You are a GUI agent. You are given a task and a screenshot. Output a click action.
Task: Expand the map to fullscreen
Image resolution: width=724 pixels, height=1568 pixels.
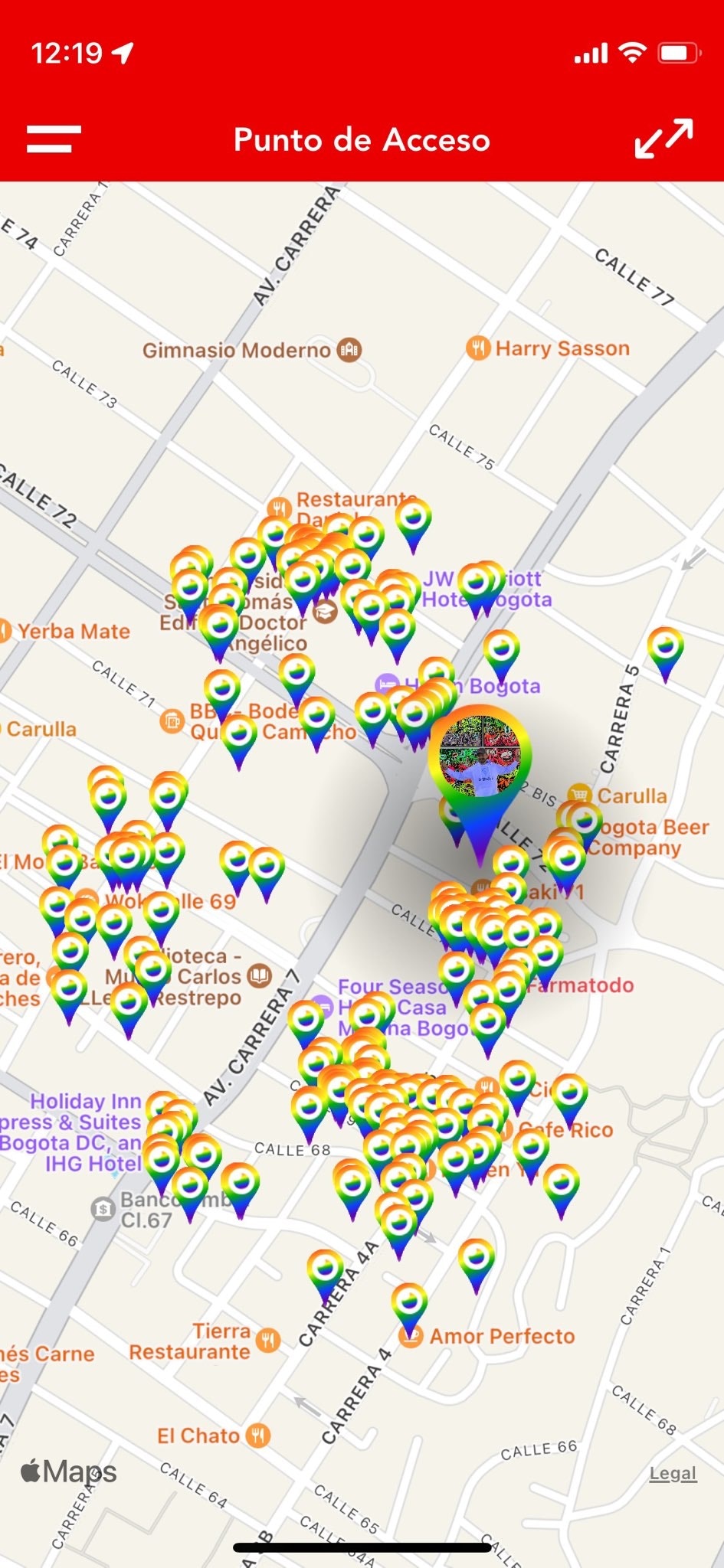coord(663,139)
